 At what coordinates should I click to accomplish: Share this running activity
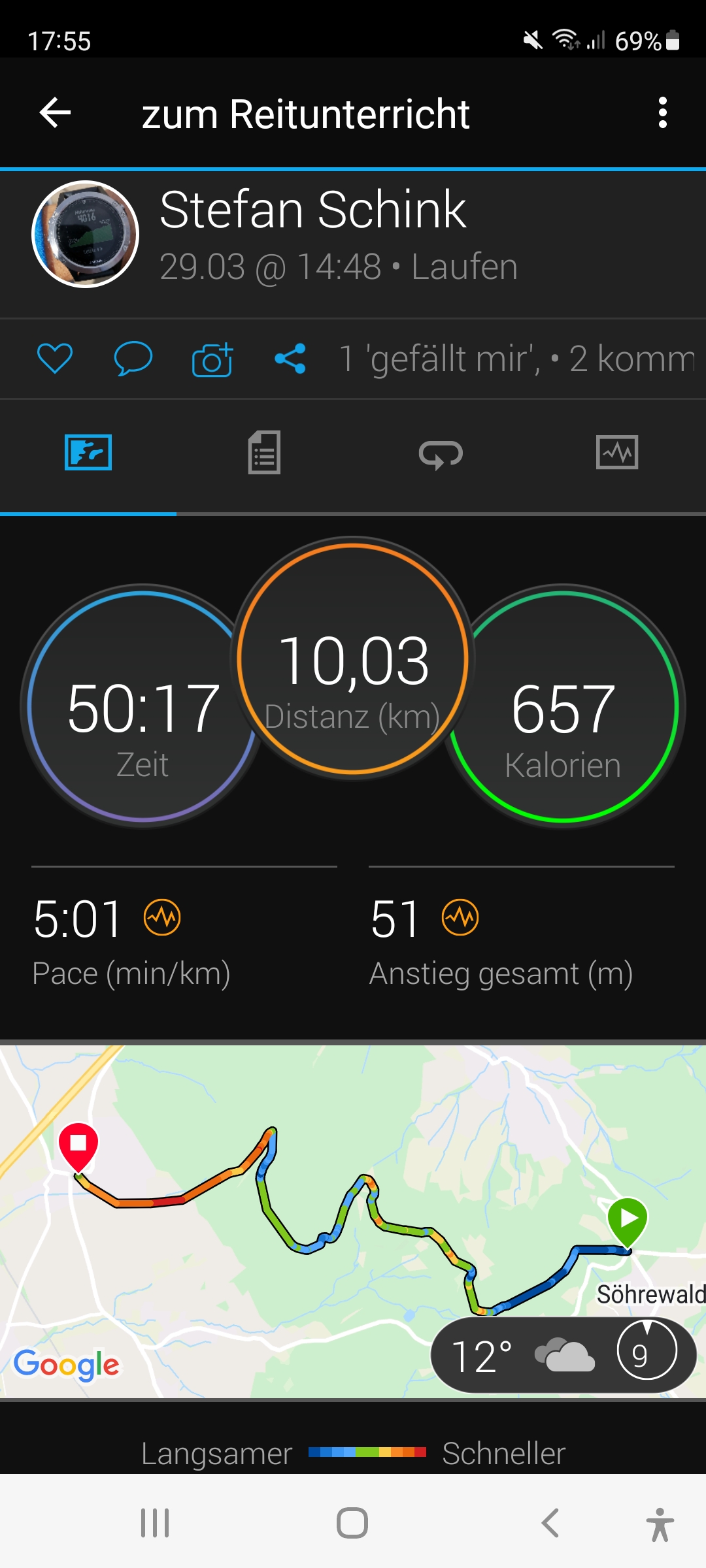click(290, 359)
